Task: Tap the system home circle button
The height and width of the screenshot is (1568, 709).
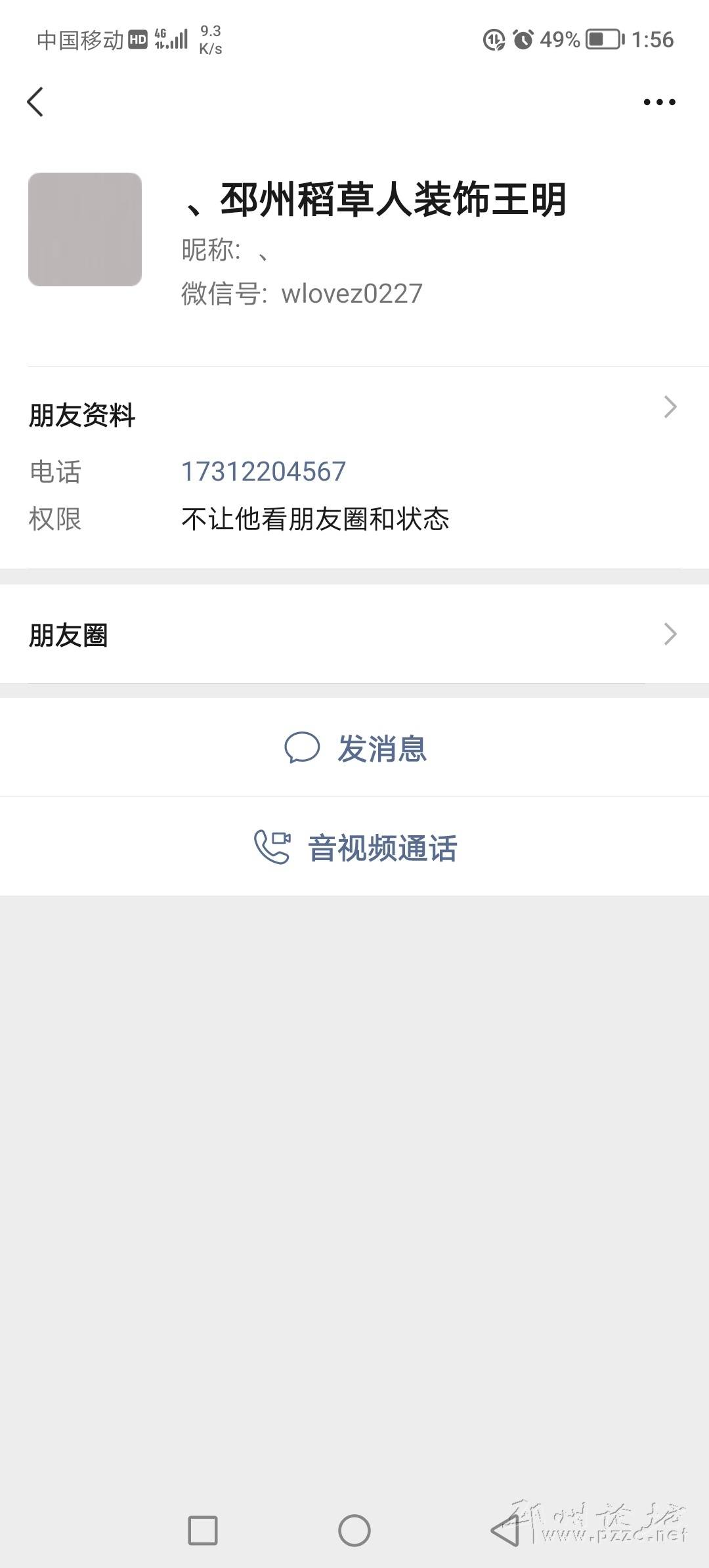Action: [354, 1531]
